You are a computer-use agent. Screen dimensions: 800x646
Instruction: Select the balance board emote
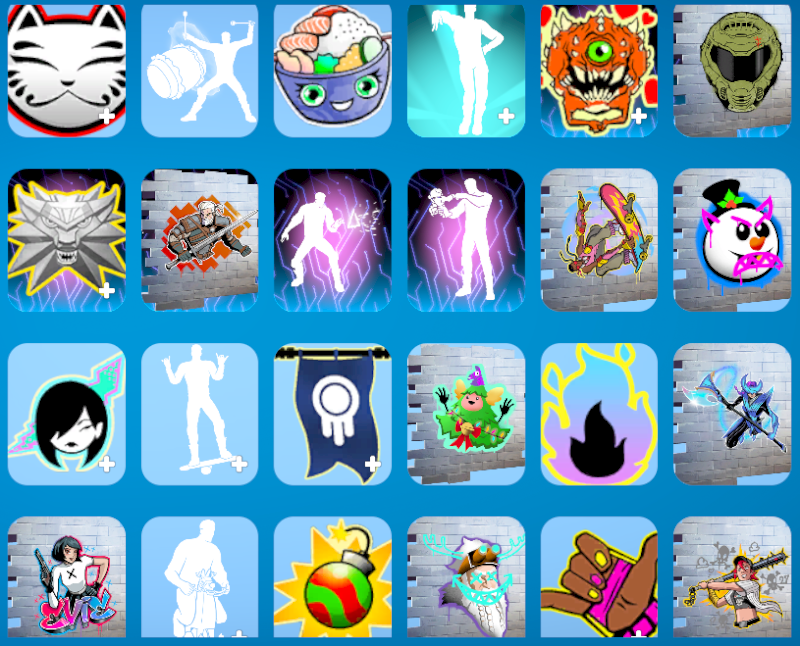(200, 414)
